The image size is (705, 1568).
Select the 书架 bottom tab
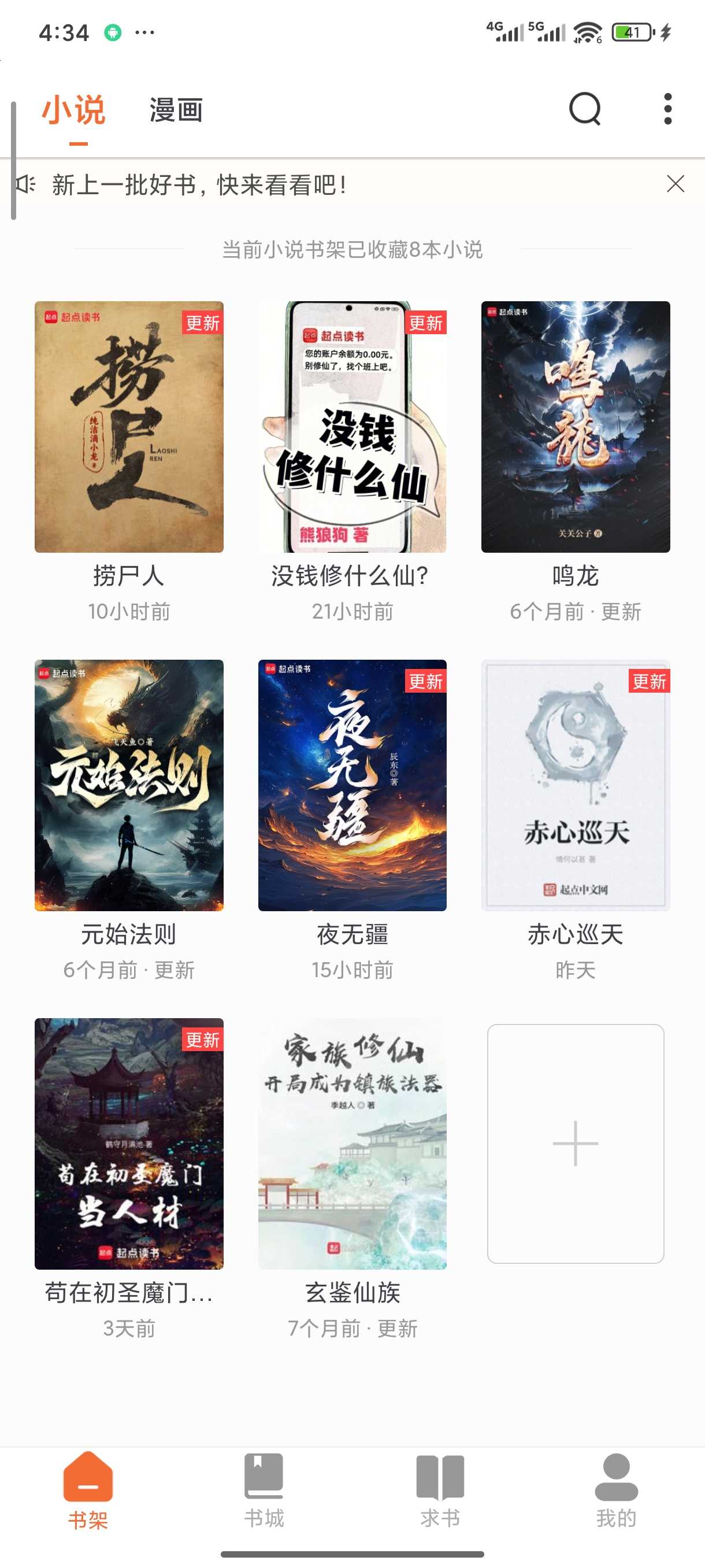[88, 1491]
